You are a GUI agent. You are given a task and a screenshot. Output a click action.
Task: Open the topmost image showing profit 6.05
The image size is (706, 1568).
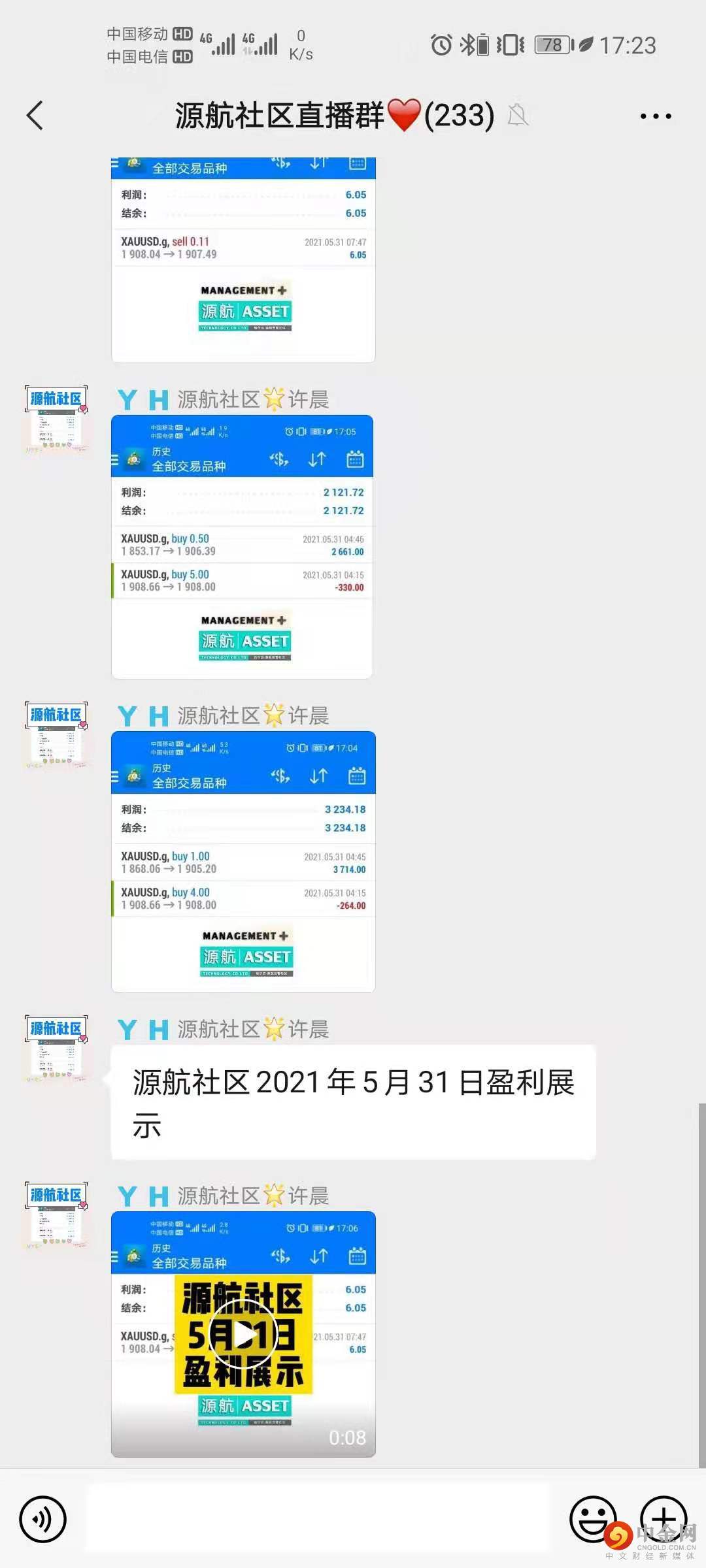(x=243, y=259)
